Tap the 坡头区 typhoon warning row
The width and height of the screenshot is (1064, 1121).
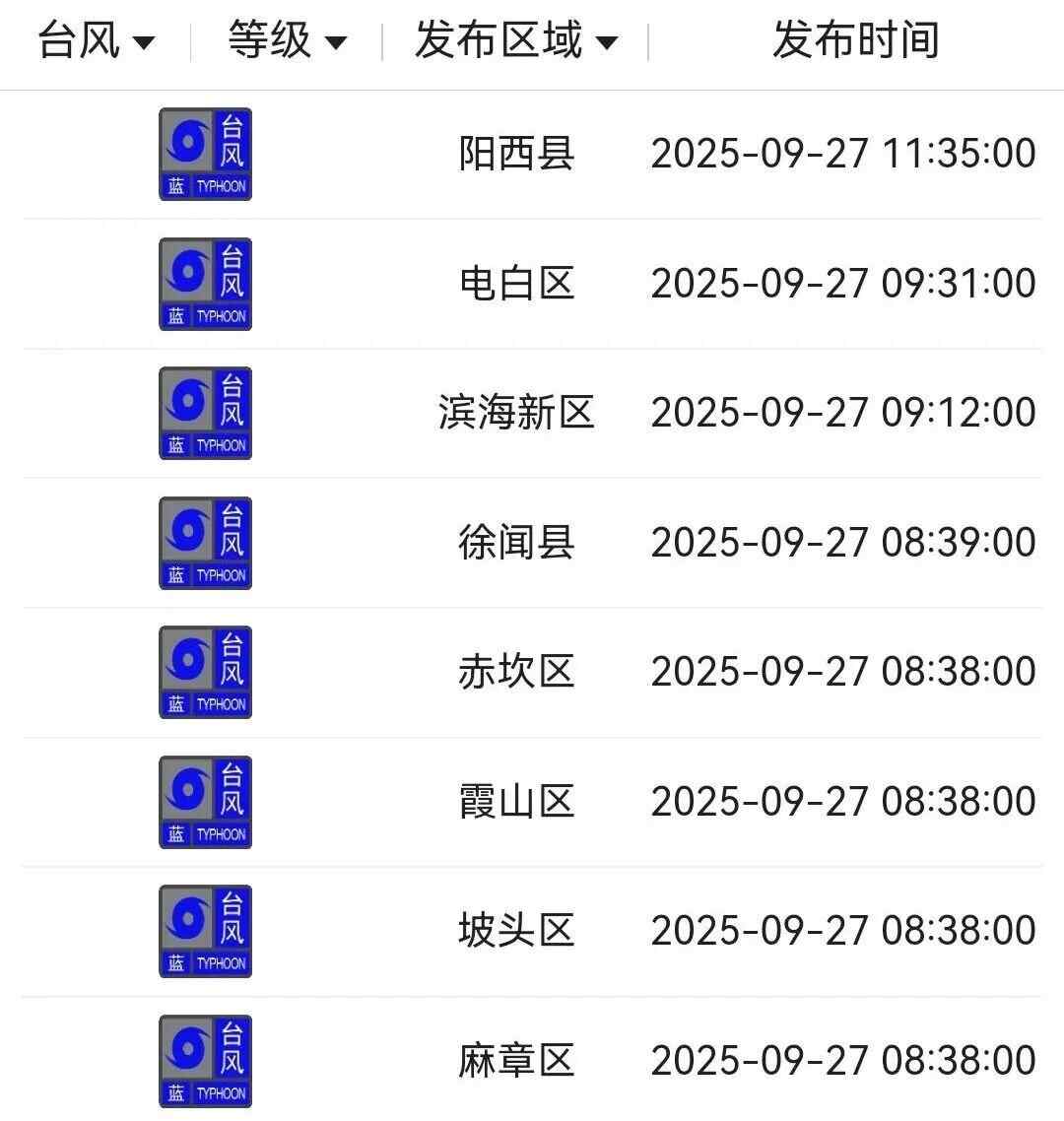pyautogui.click(x=516, y=931)
